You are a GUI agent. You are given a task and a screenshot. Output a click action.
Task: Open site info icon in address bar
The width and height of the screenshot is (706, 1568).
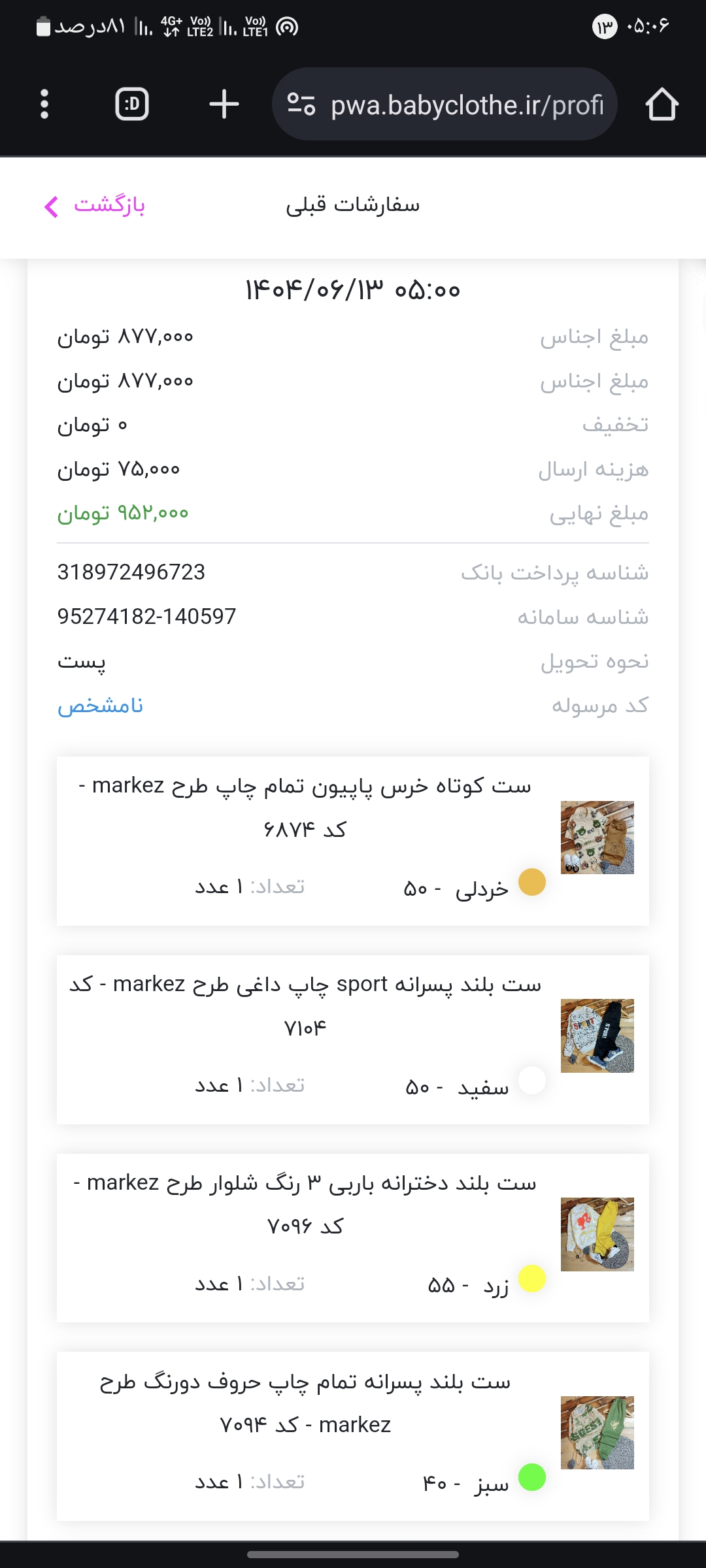301,105
